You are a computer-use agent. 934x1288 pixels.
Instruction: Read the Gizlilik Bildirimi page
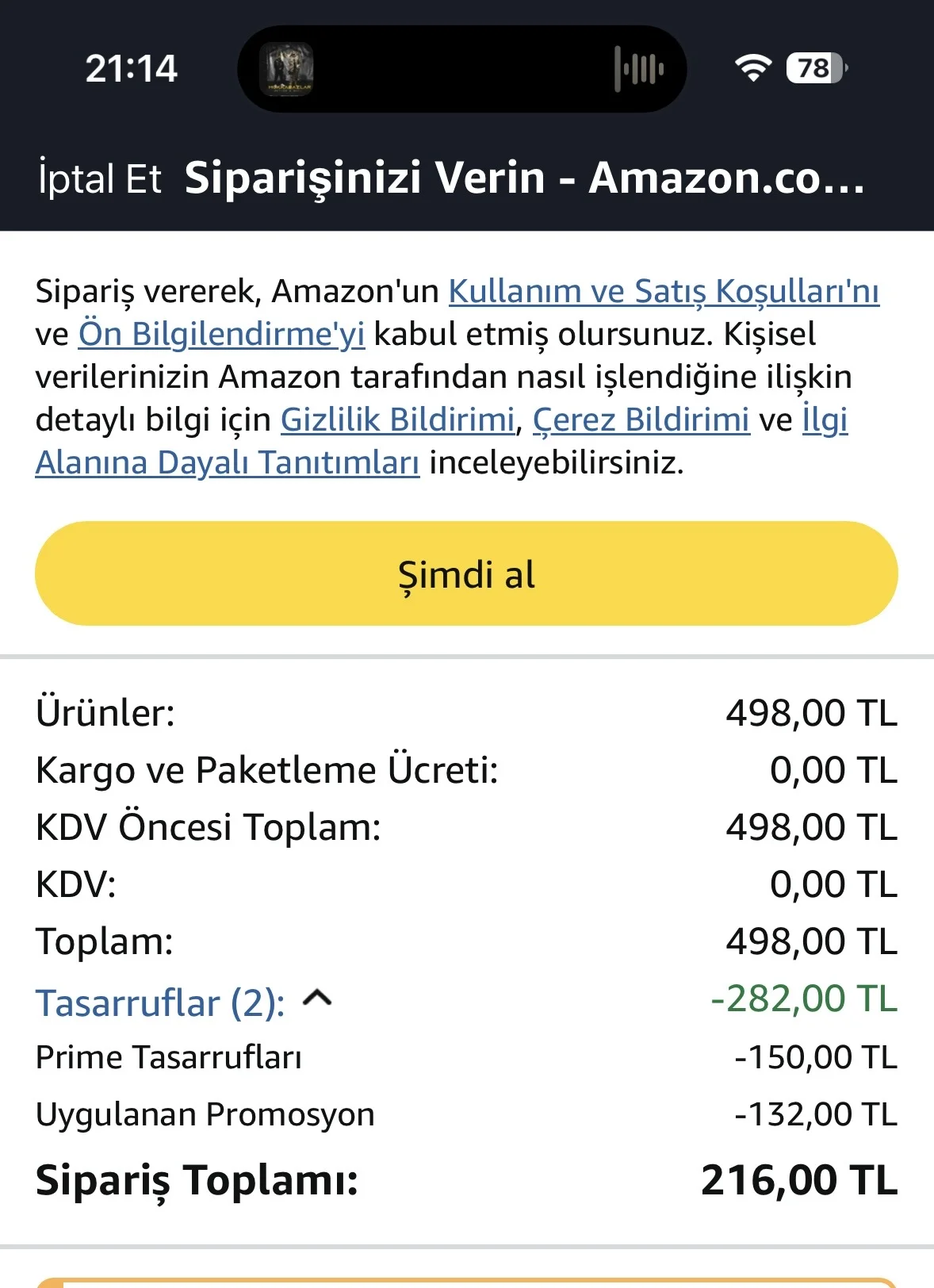tap(397, 420)
